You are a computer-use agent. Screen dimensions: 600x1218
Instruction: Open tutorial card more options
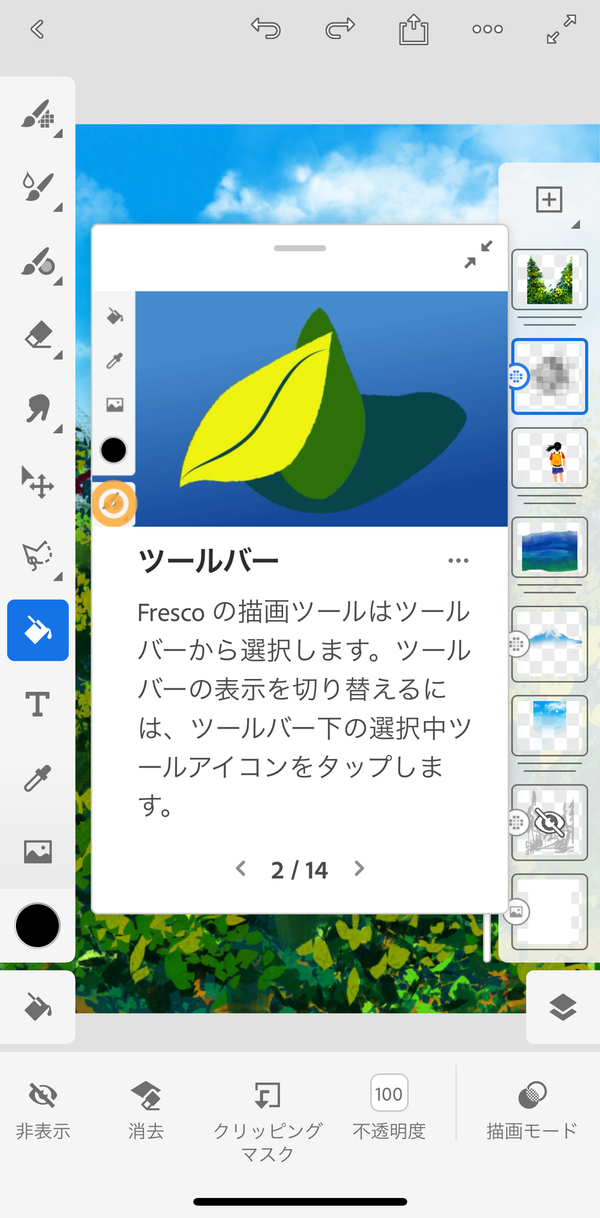(459, 561)
